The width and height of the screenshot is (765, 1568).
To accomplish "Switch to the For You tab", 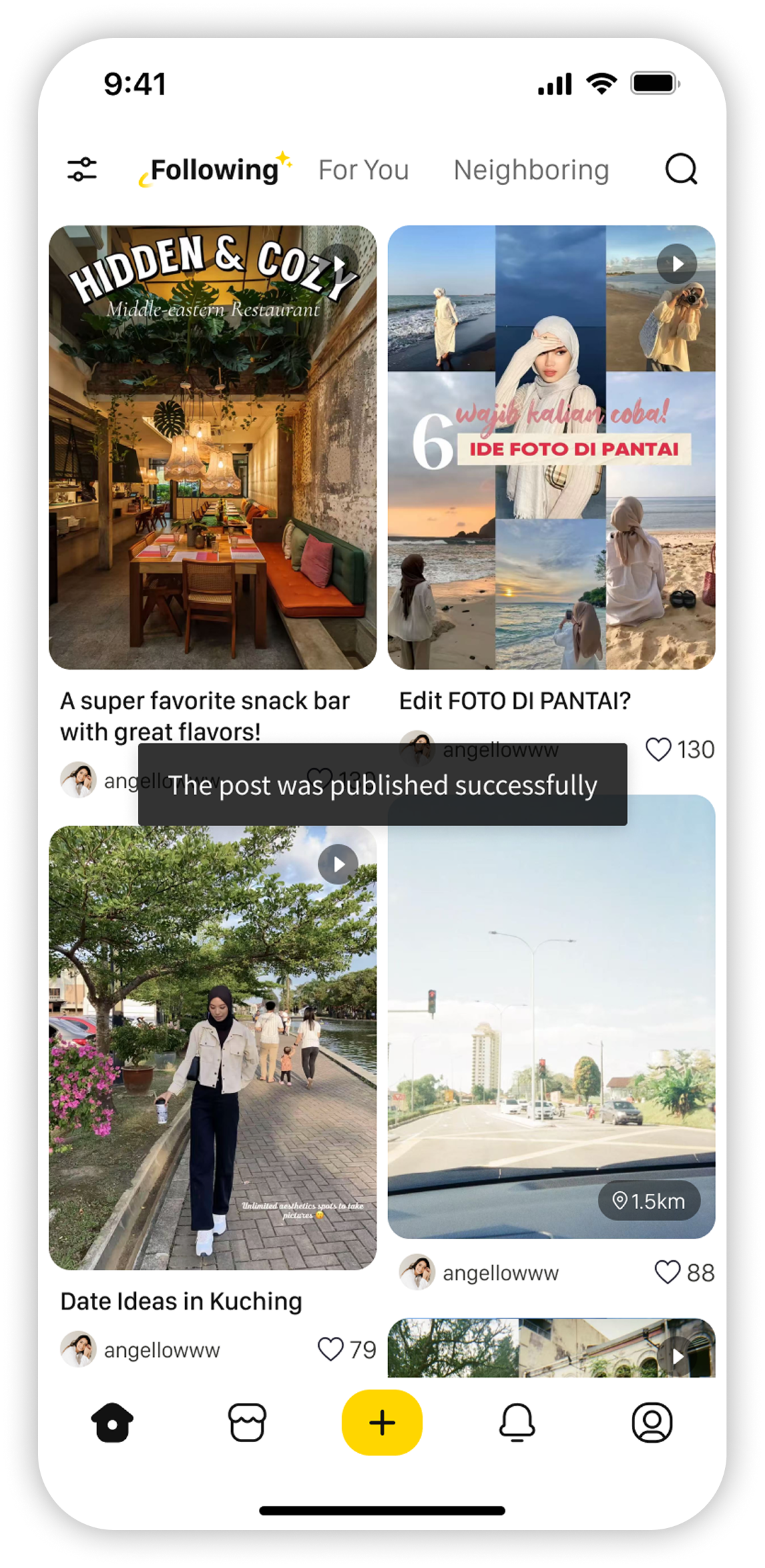I will (364, 170).
